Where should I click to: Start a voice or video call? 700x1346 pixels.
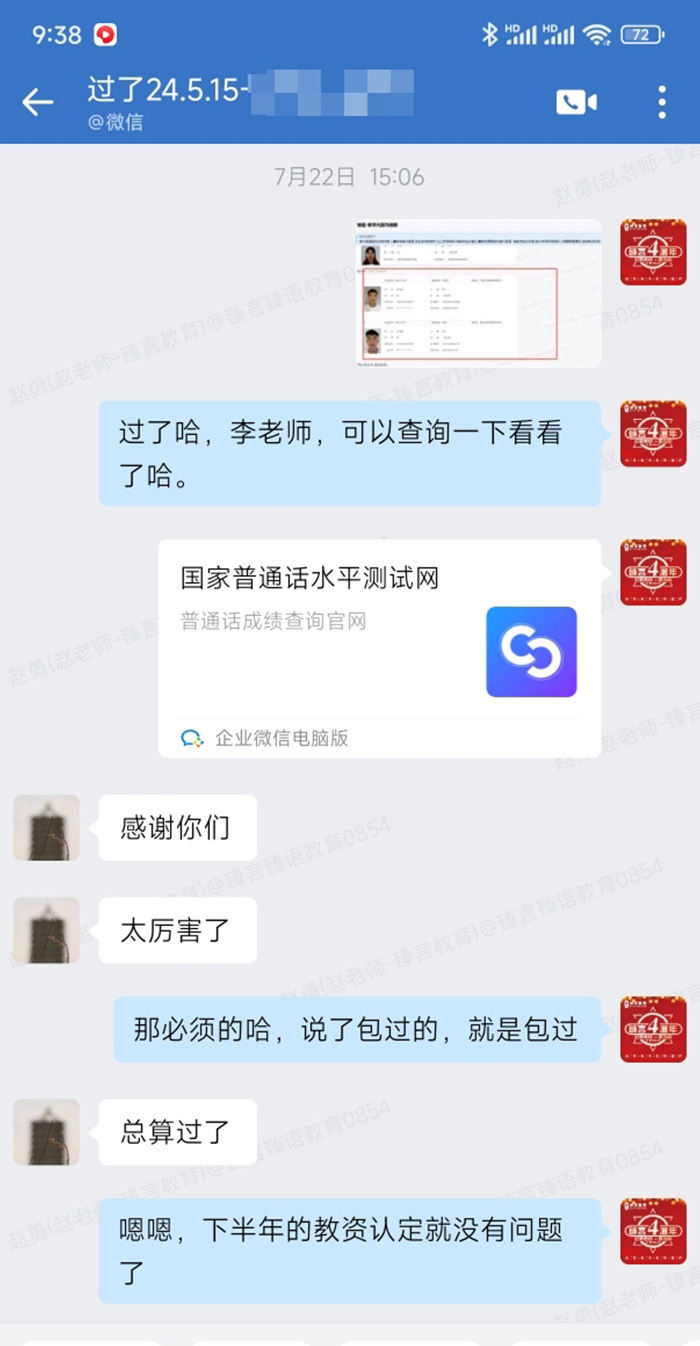tap(576, 101)
